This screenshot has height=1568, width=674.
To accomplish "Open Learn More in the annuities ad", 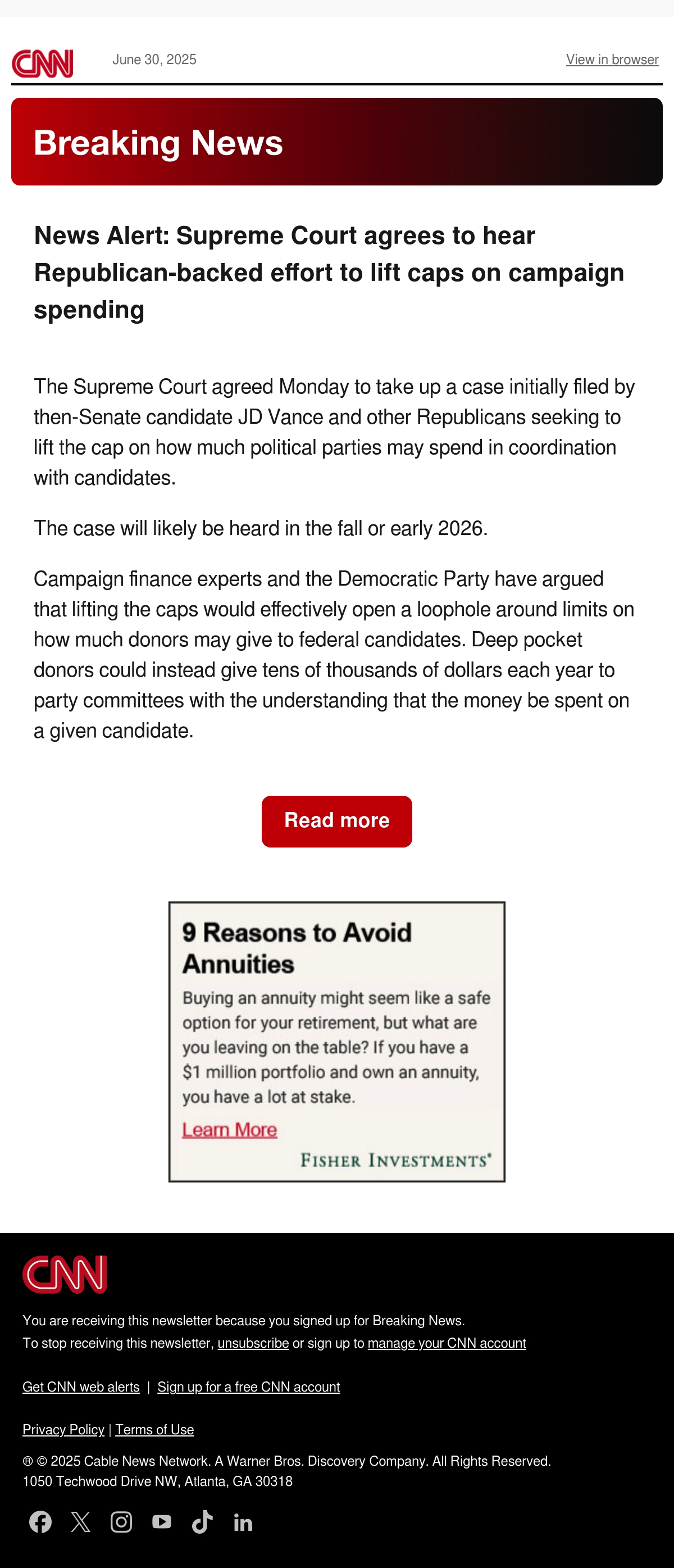I will point(229,1130).
